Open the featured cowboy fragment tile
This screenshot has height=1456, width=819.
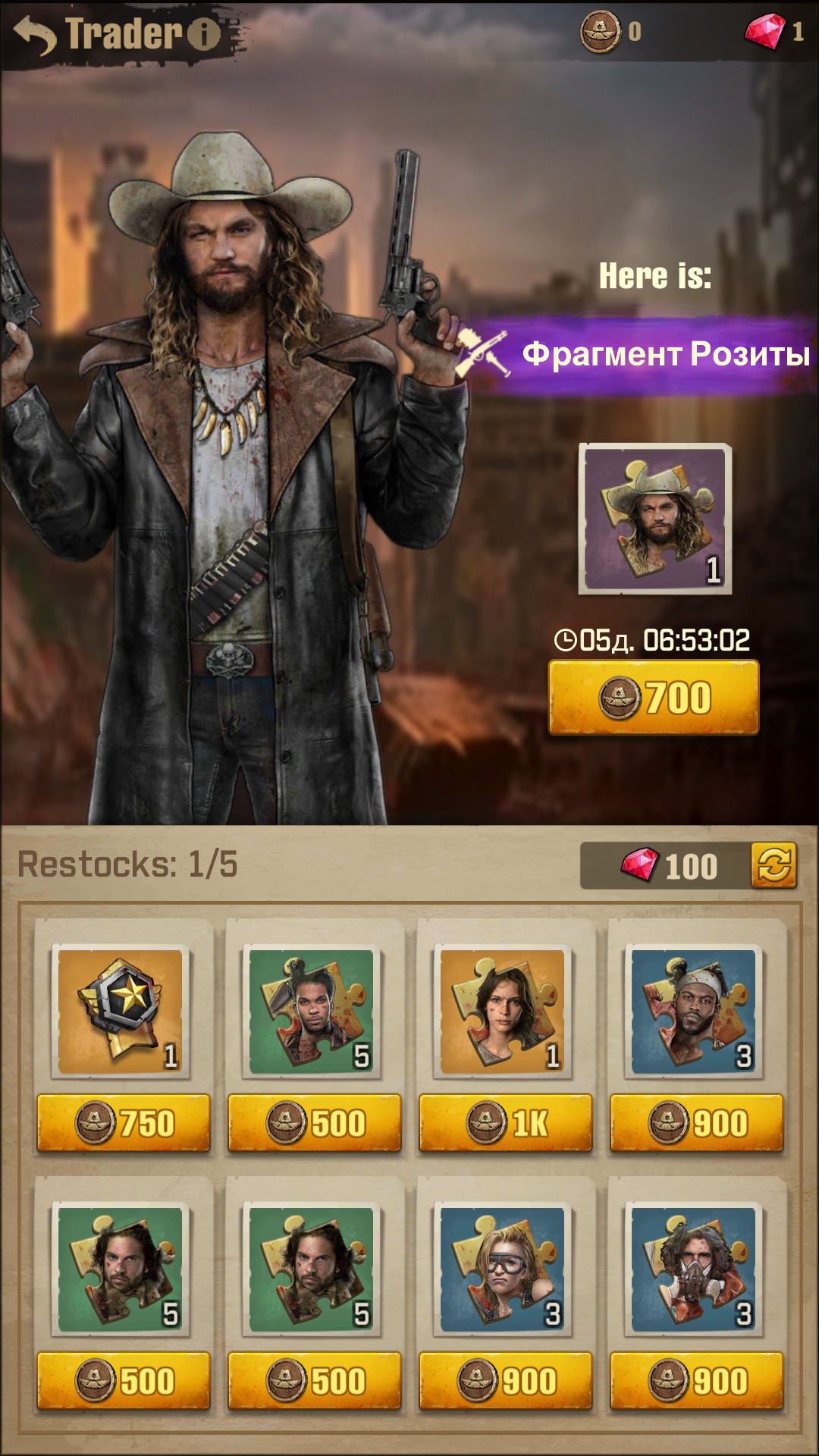point(655,519)
